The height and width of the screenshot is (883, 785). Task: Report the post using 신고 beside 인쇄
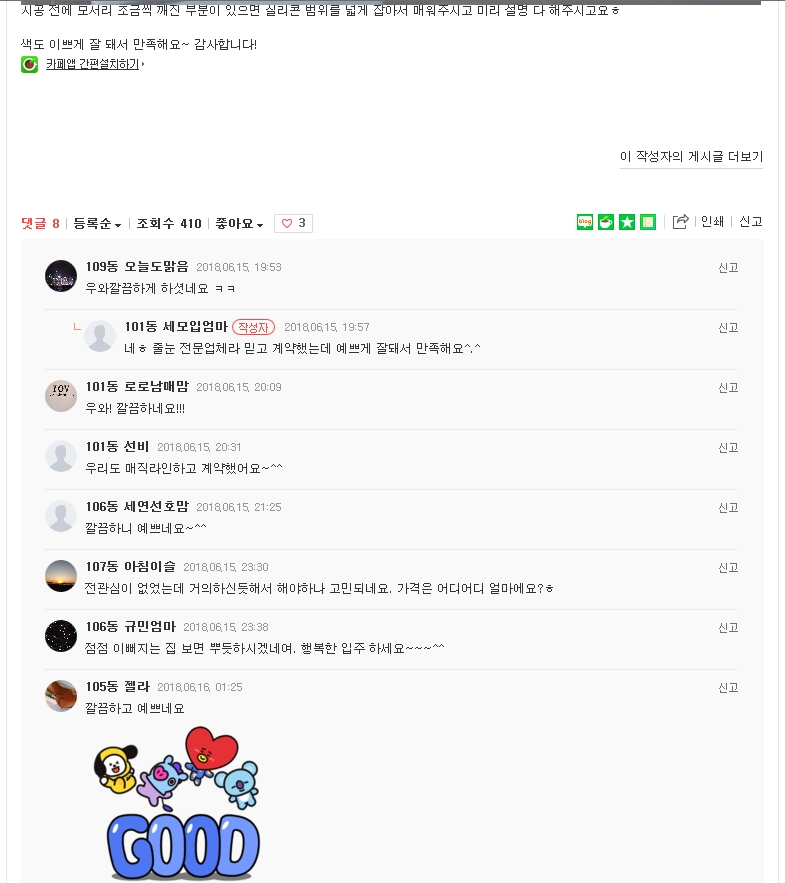click(x=751, y=222)
